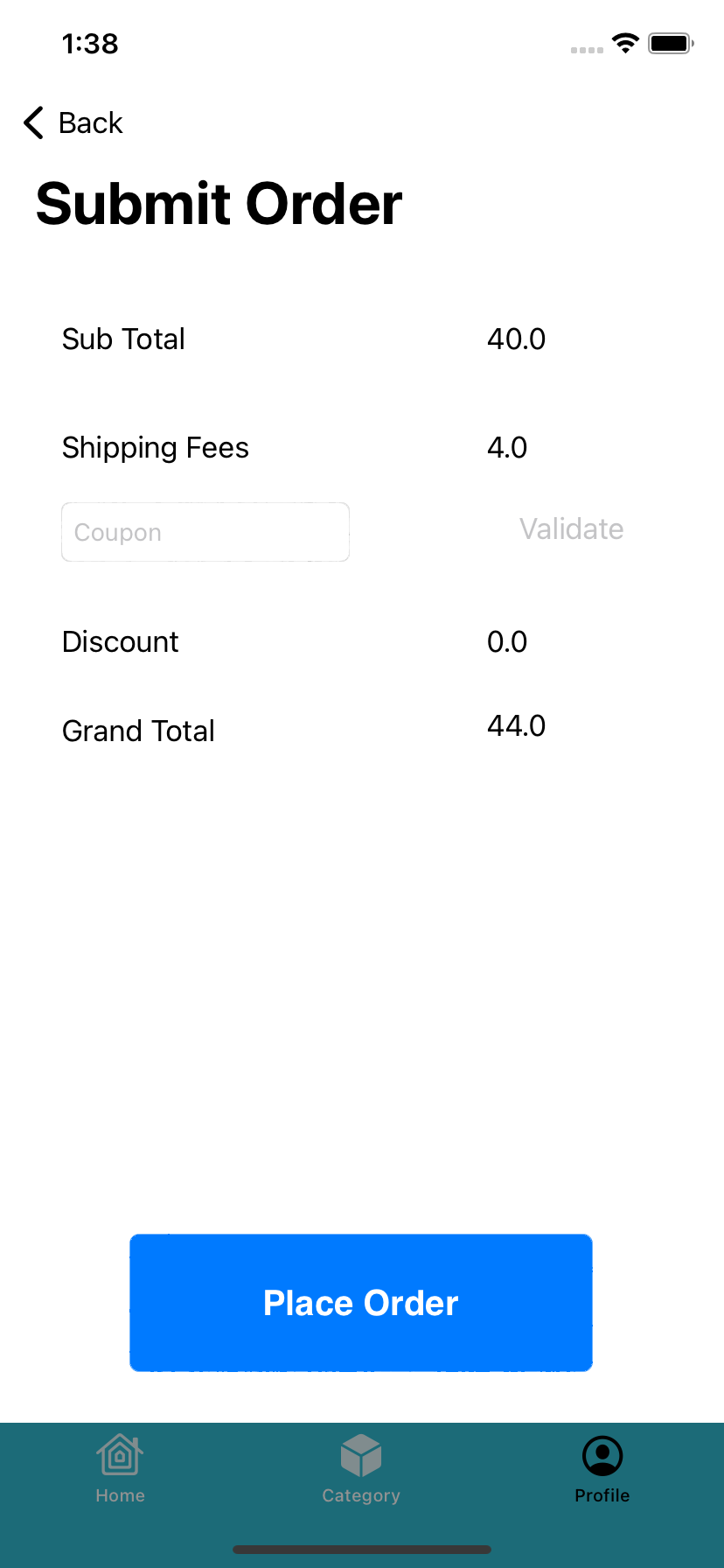Tap the back chevron arrow
724x1568 pixels.
pos(32,123)
